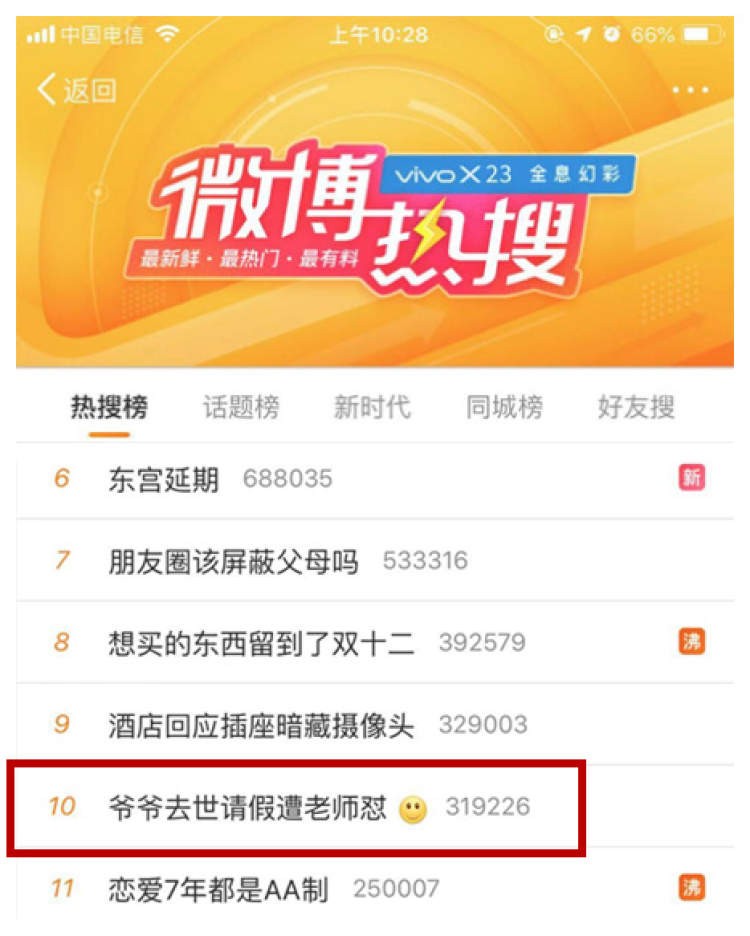Image resolution: width=750 pixels, height=936 pixels.
Task: Open topic 想买的东西留到了双十二
Action: [x=261, y=642]
